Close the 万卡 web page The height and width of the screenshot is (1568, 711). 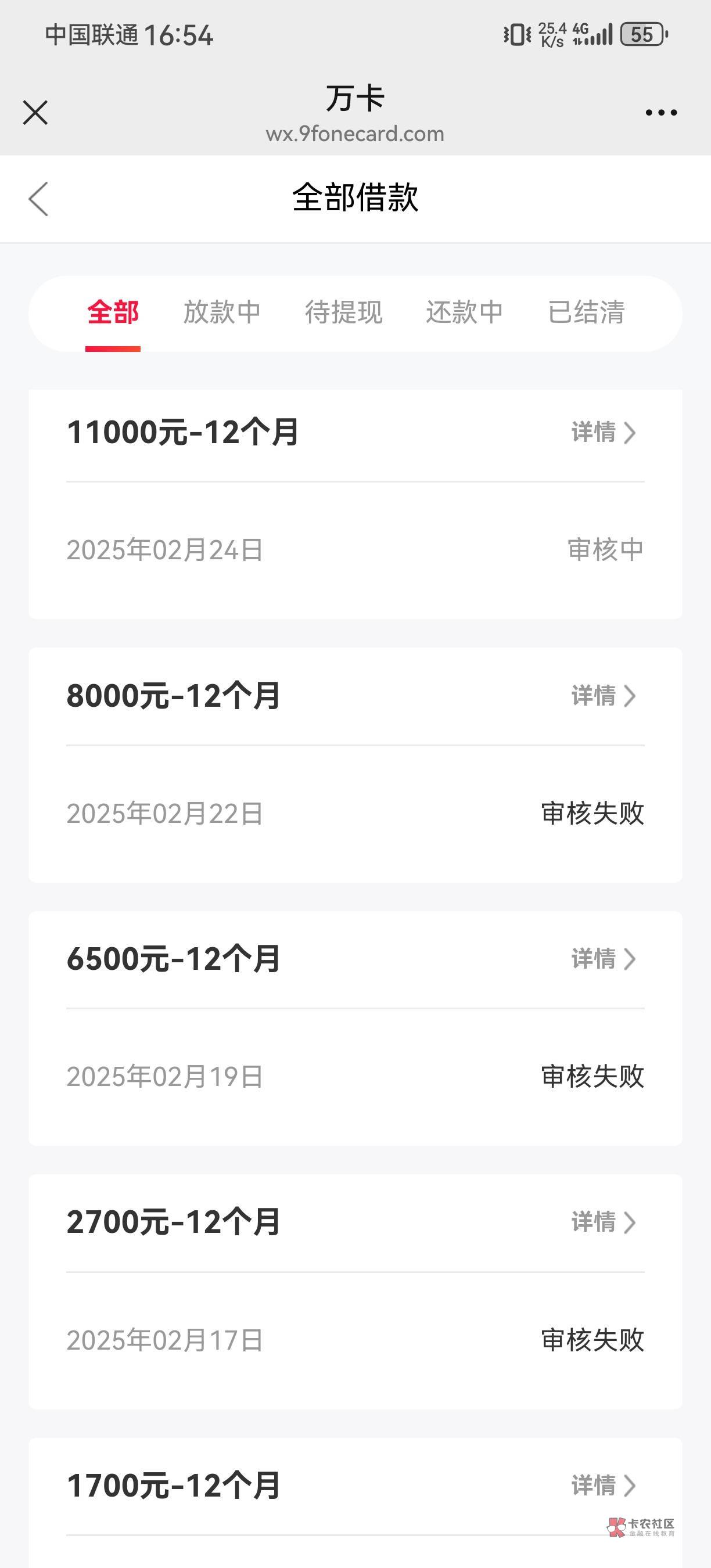pyautogui.click(x=35, y=113)
